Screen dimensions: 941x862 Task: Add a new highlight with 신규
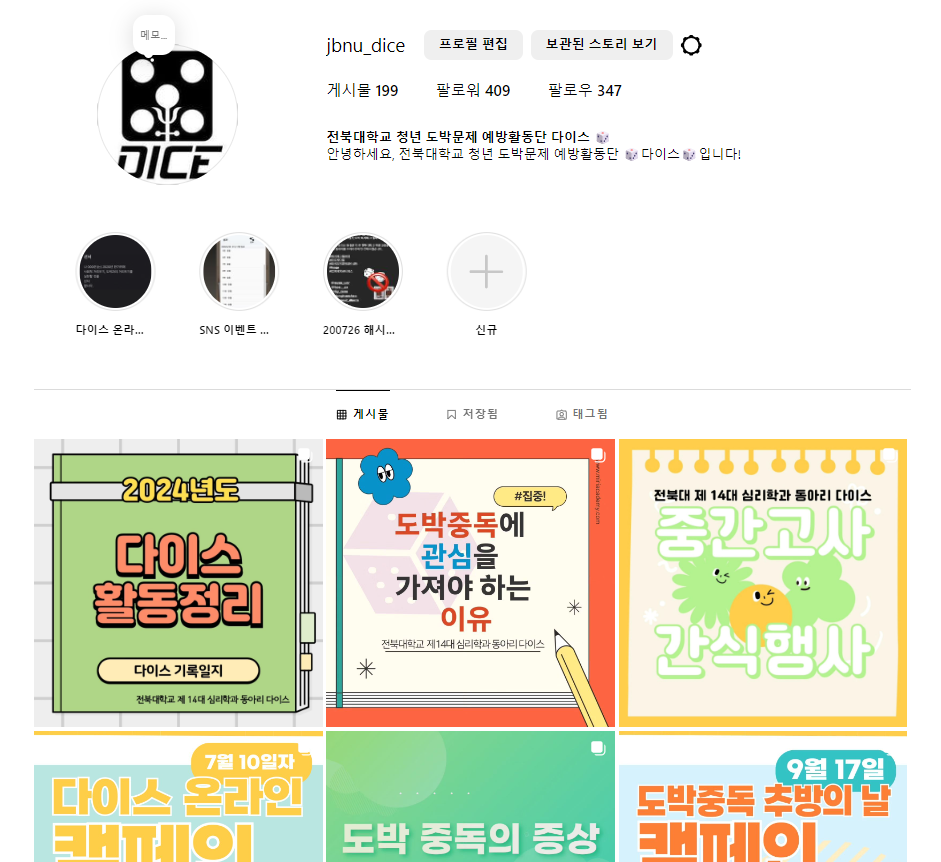click(486, 273)
